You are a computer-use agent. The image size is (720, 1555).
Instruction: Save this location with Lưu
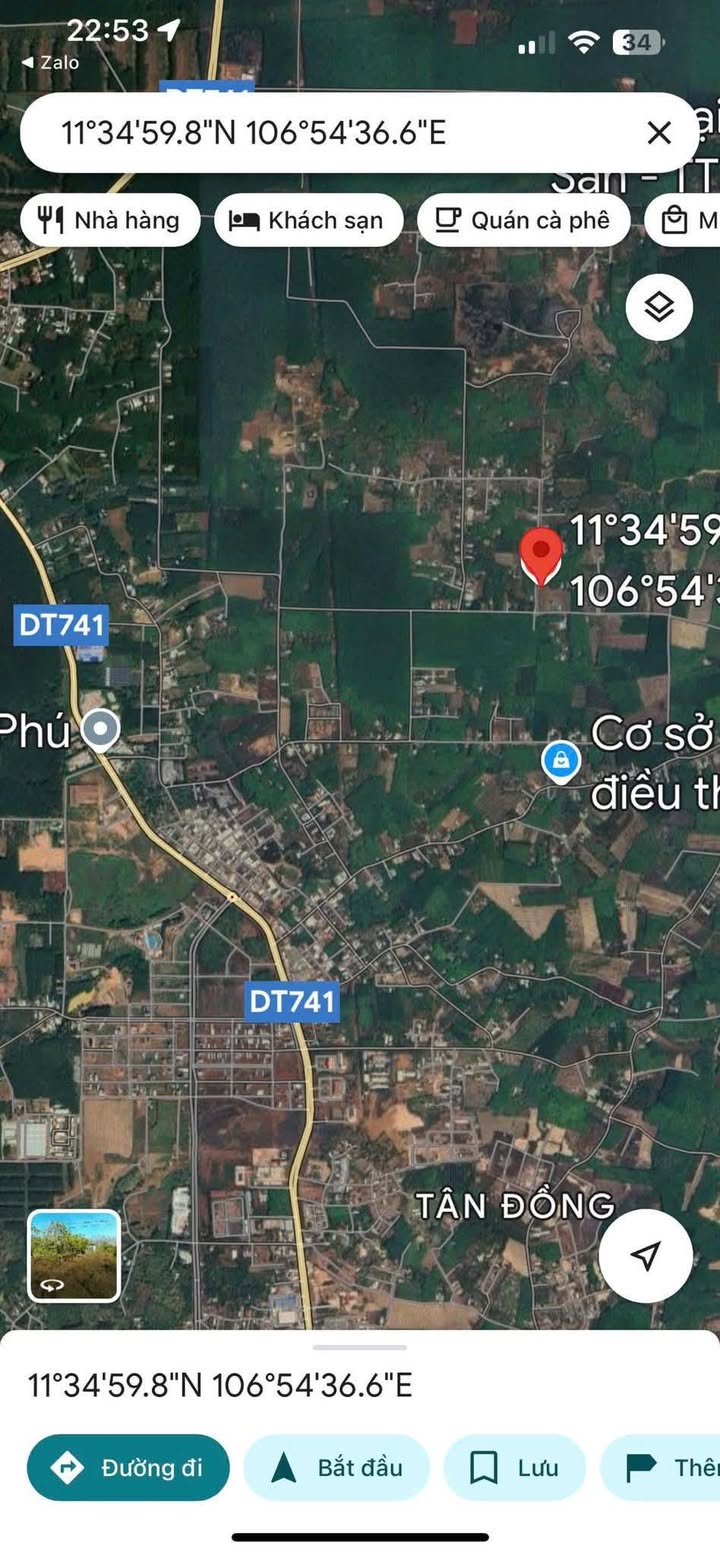pos(514,1468)
